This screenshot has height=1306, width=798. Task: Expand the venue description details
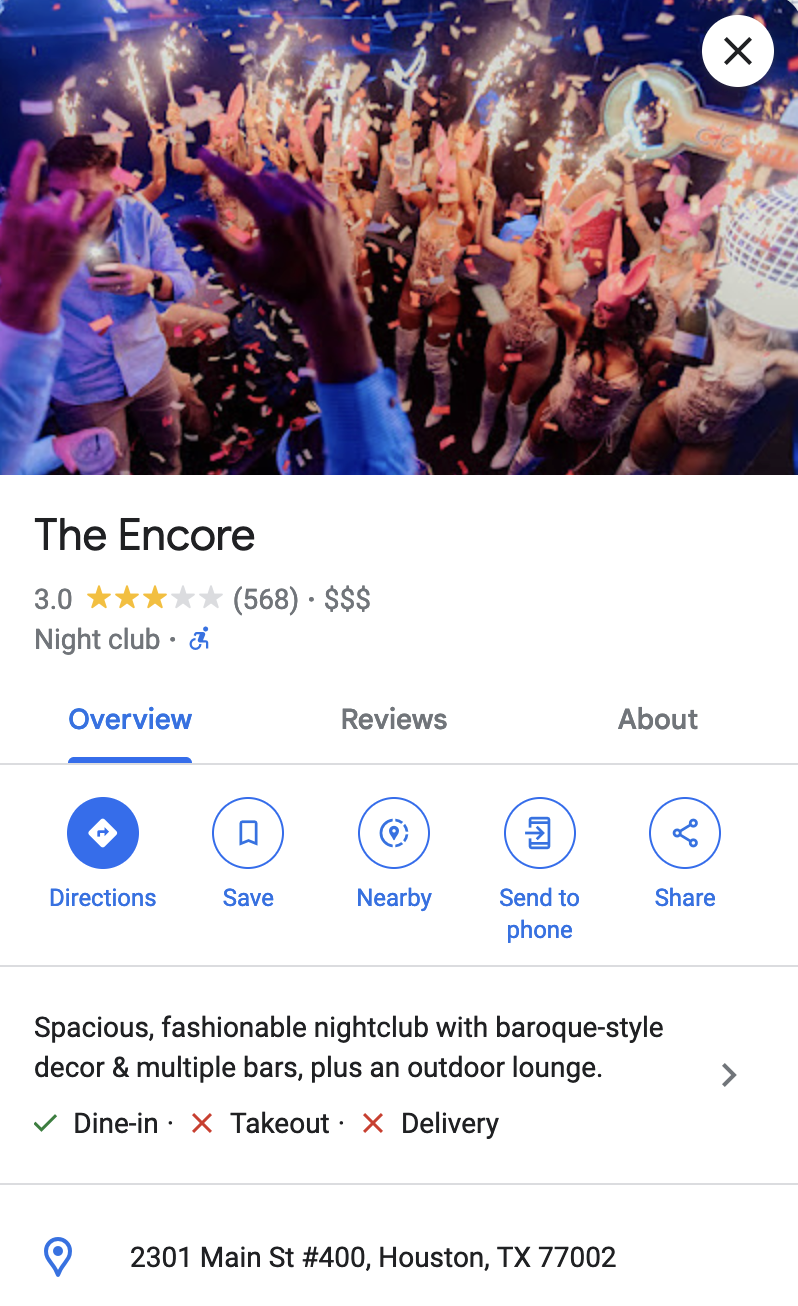(x=728, y=1075)
